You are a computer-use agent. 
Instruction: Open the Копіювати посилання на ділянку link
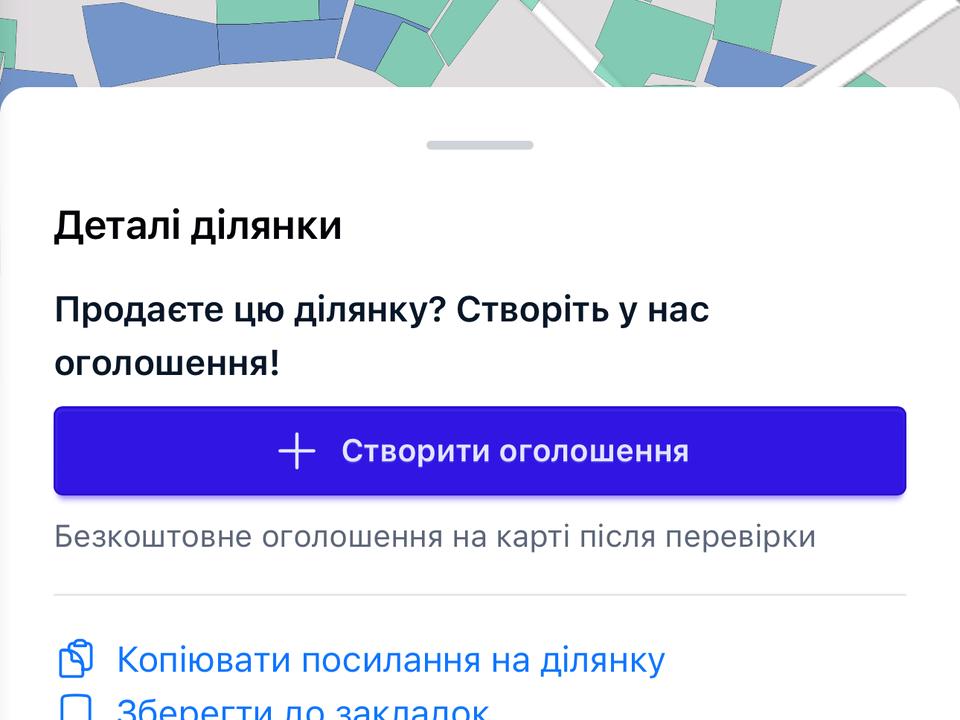click(361, 660)
